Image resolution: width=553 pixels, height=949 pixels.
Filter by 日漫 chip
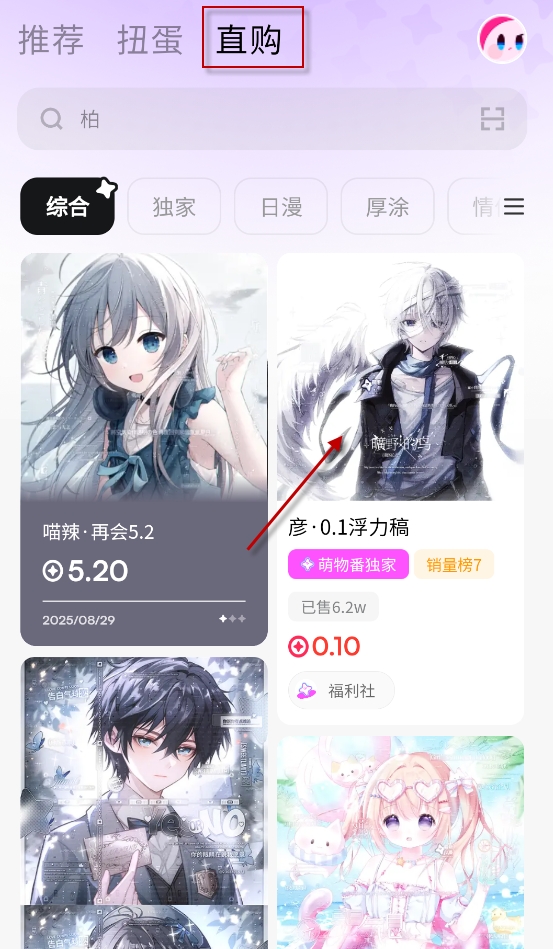click(281, 206)
